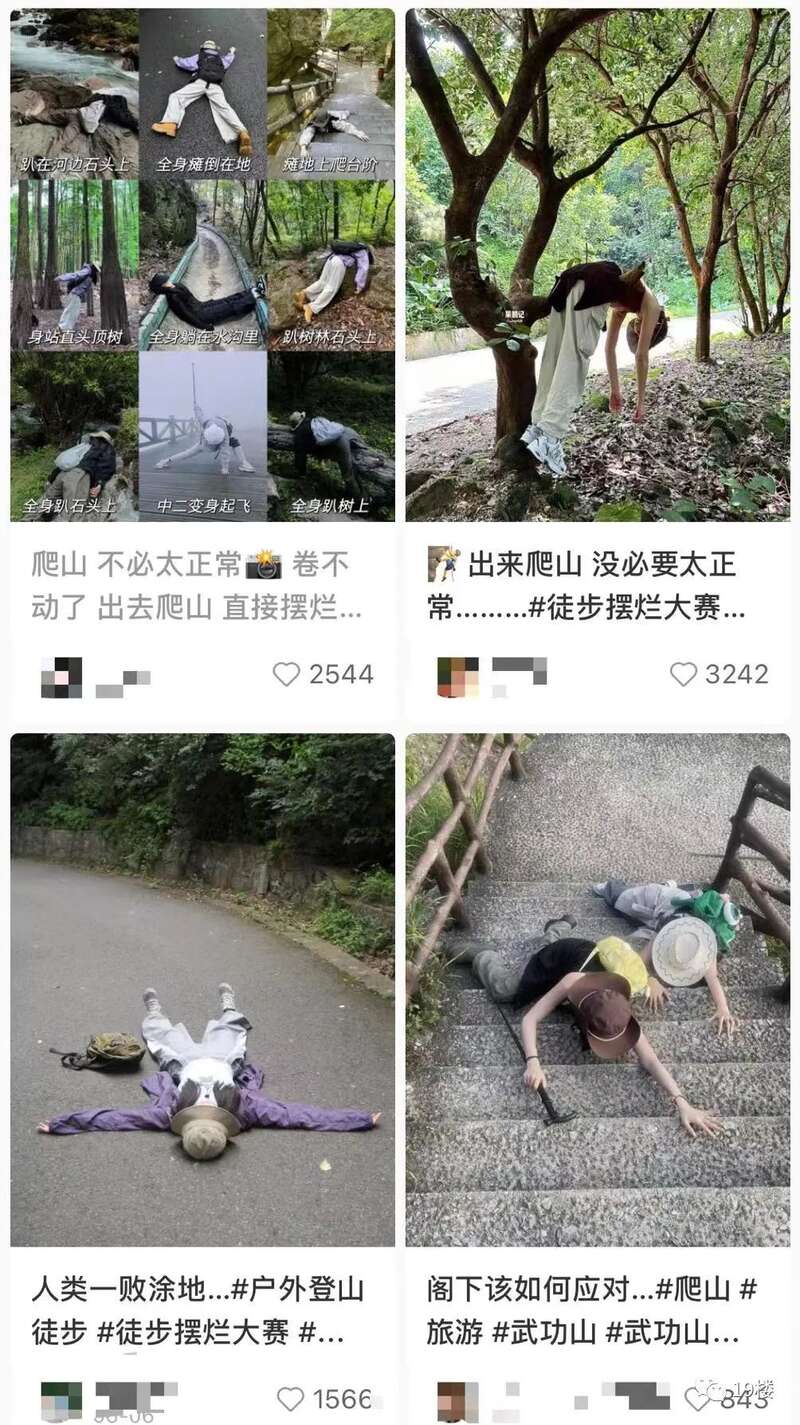Viewport: 800px width, 1425px height.
Task: Open the post titled 出来爬山 没必要太正常
Action: (590, 586)
